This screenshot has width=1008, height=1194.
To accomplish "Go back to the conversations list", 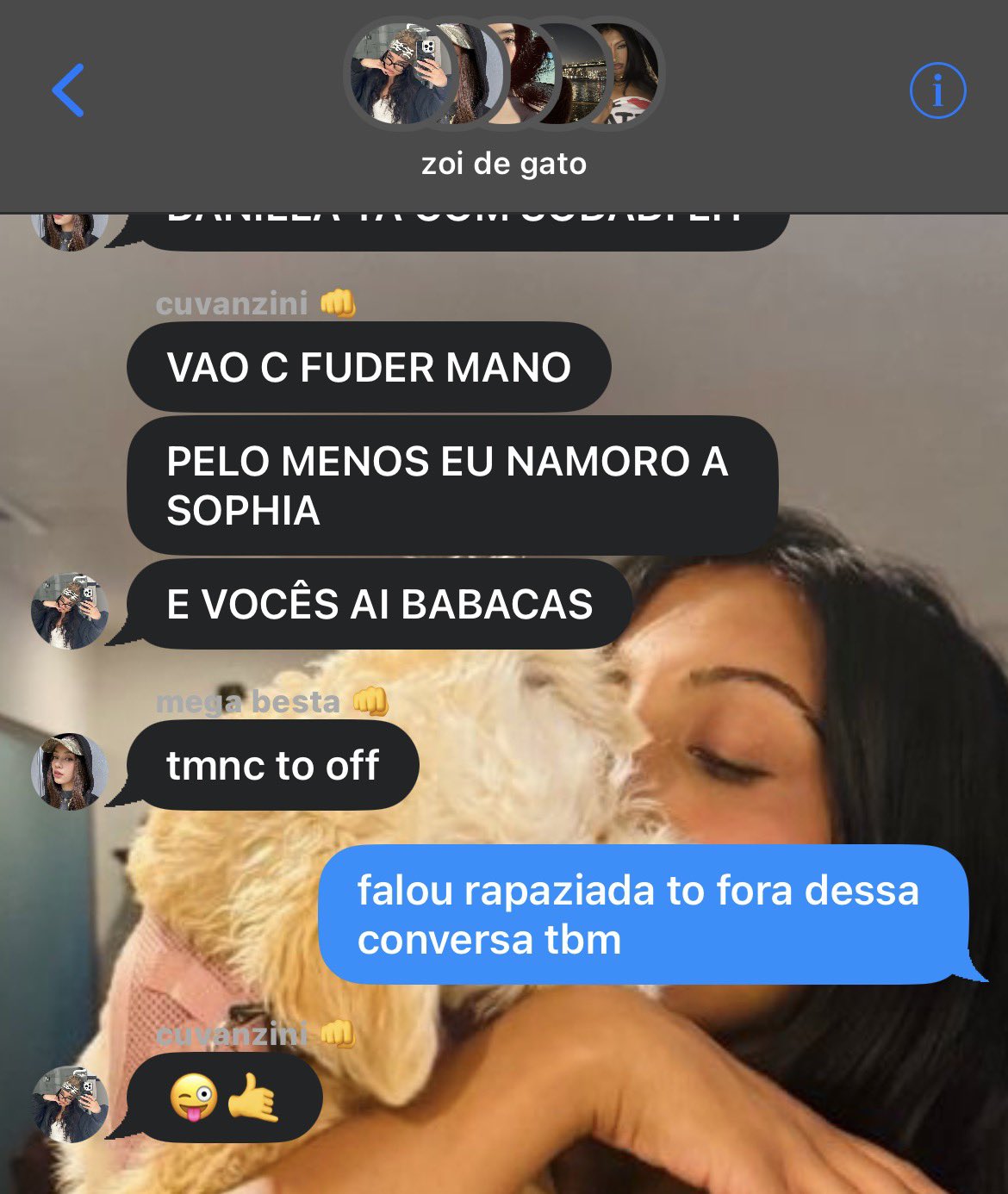I will coord(68,90).
